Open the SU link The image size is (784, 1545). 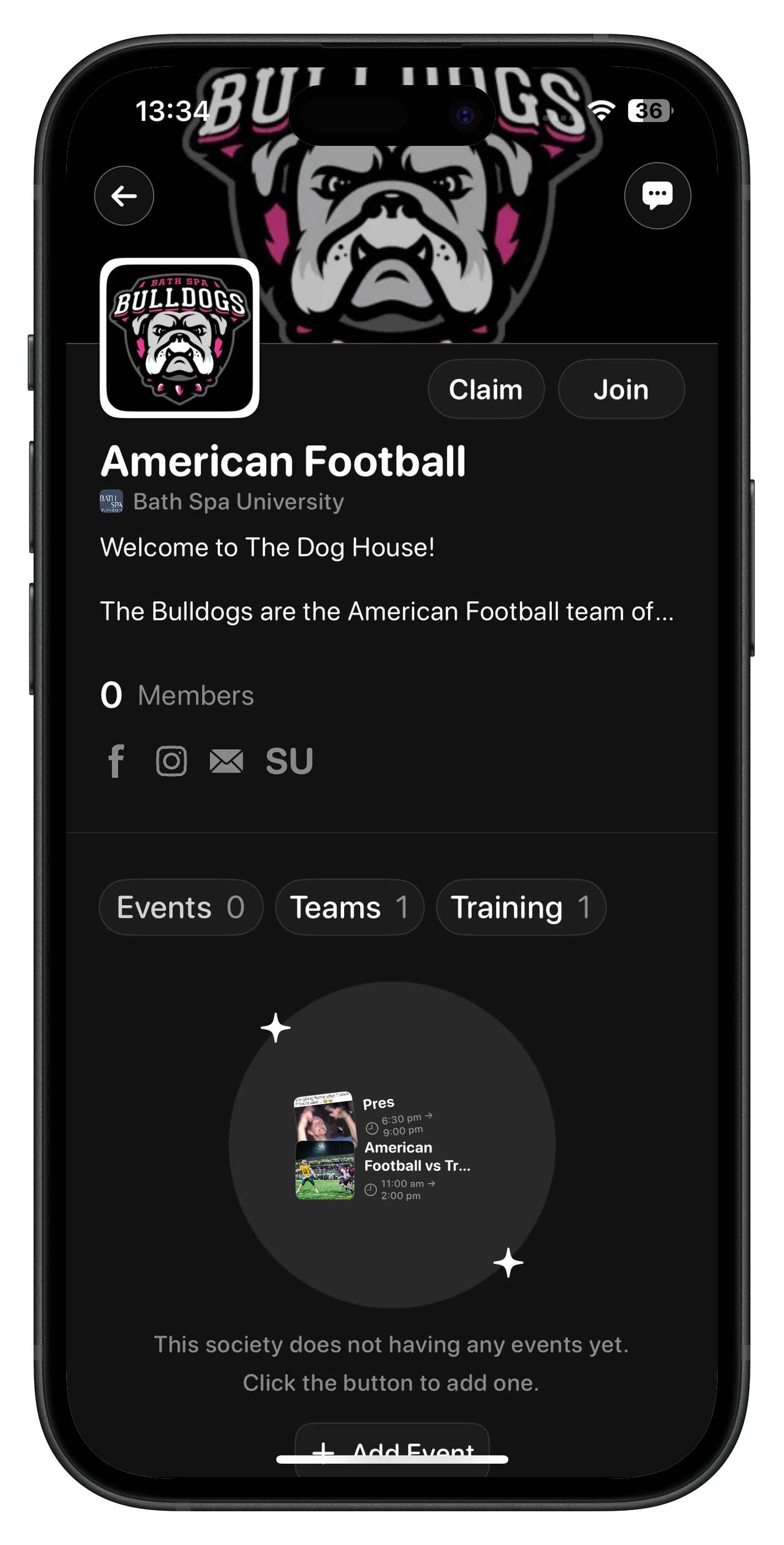[289, 761]
